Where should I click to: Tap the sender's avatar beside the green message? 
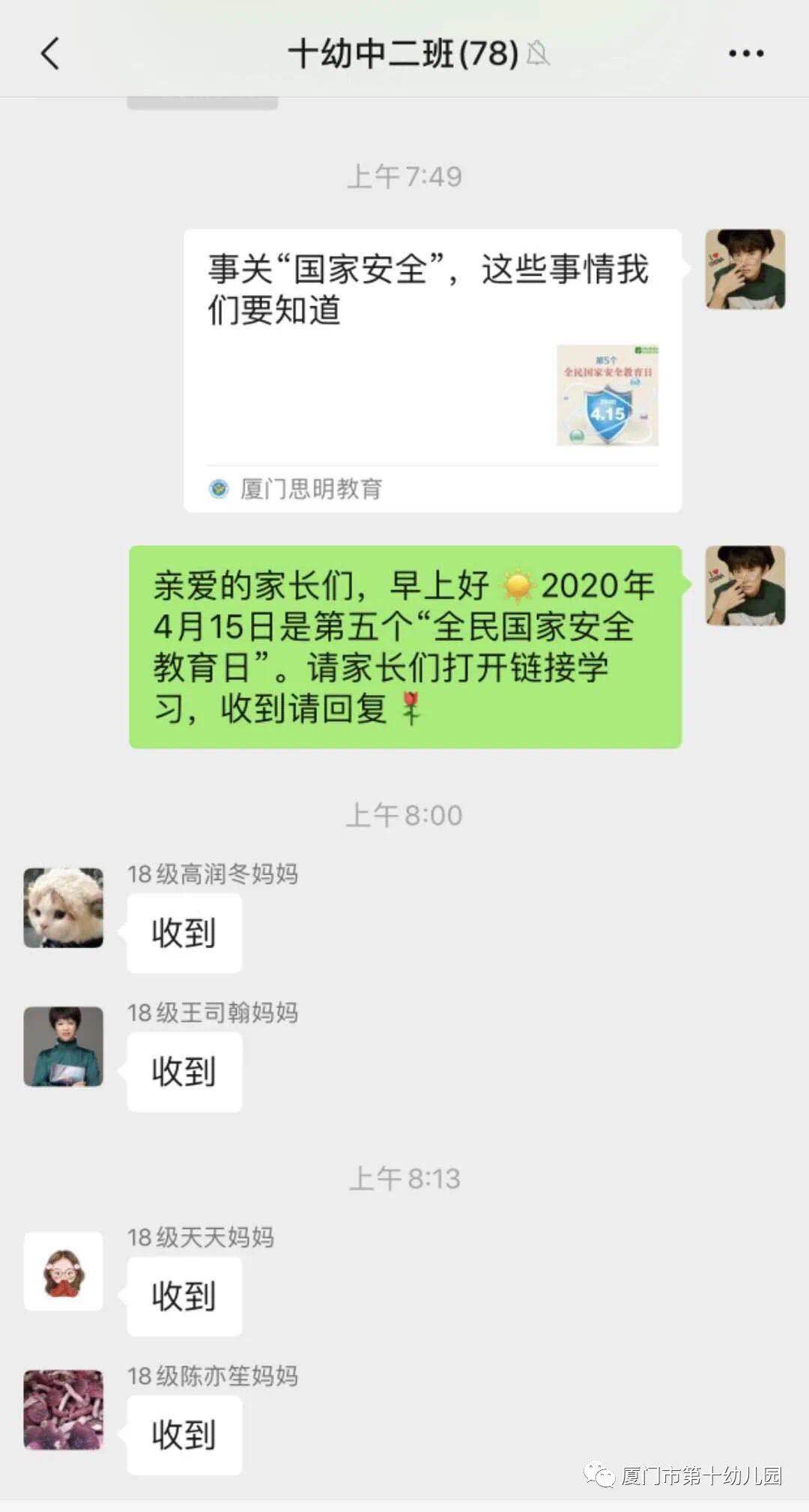pyautogui.click(x=745, y=586)
